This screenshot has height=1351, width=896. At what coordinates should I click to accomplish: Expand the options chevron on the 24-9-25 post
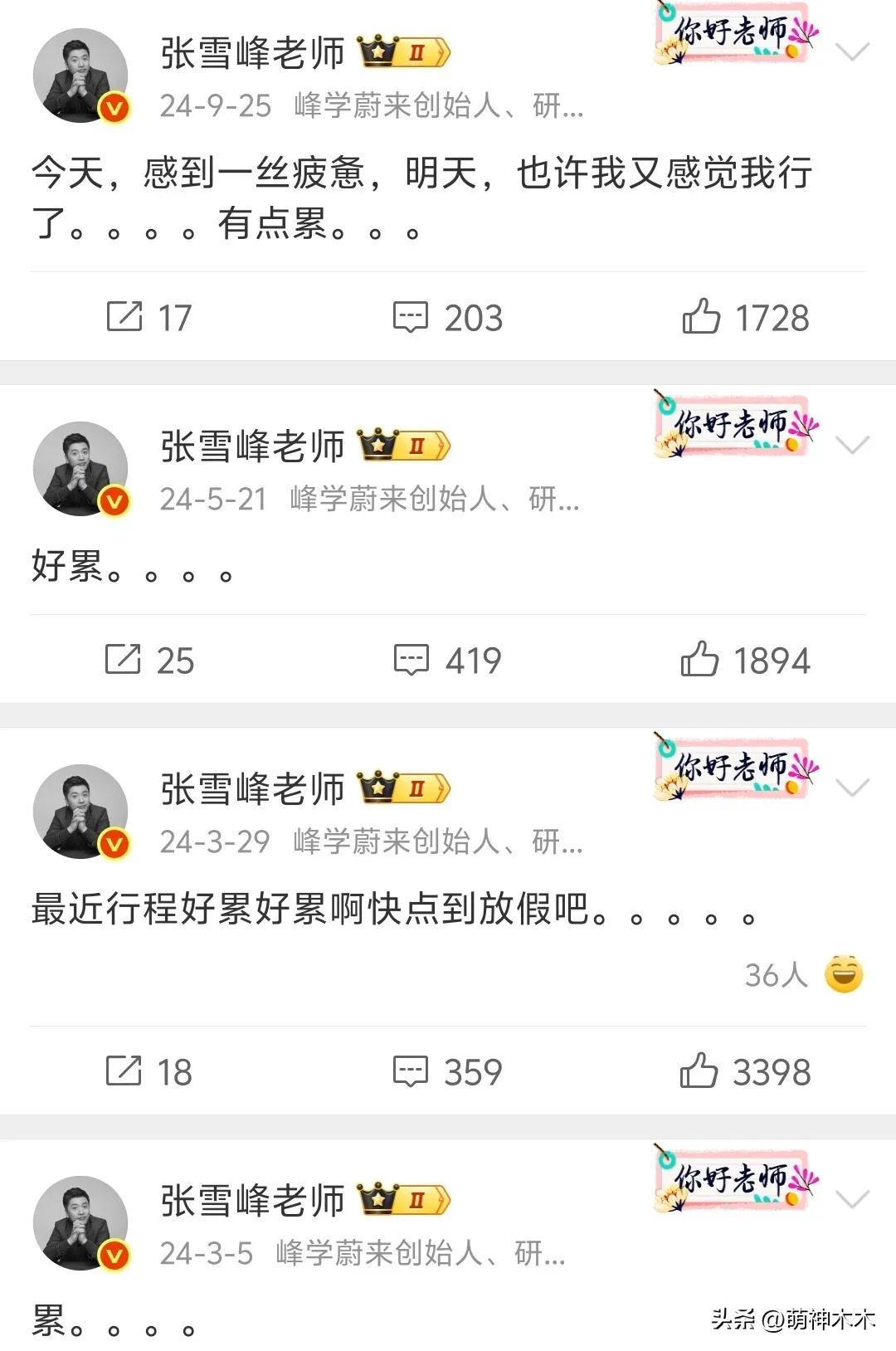coord(852,52)
